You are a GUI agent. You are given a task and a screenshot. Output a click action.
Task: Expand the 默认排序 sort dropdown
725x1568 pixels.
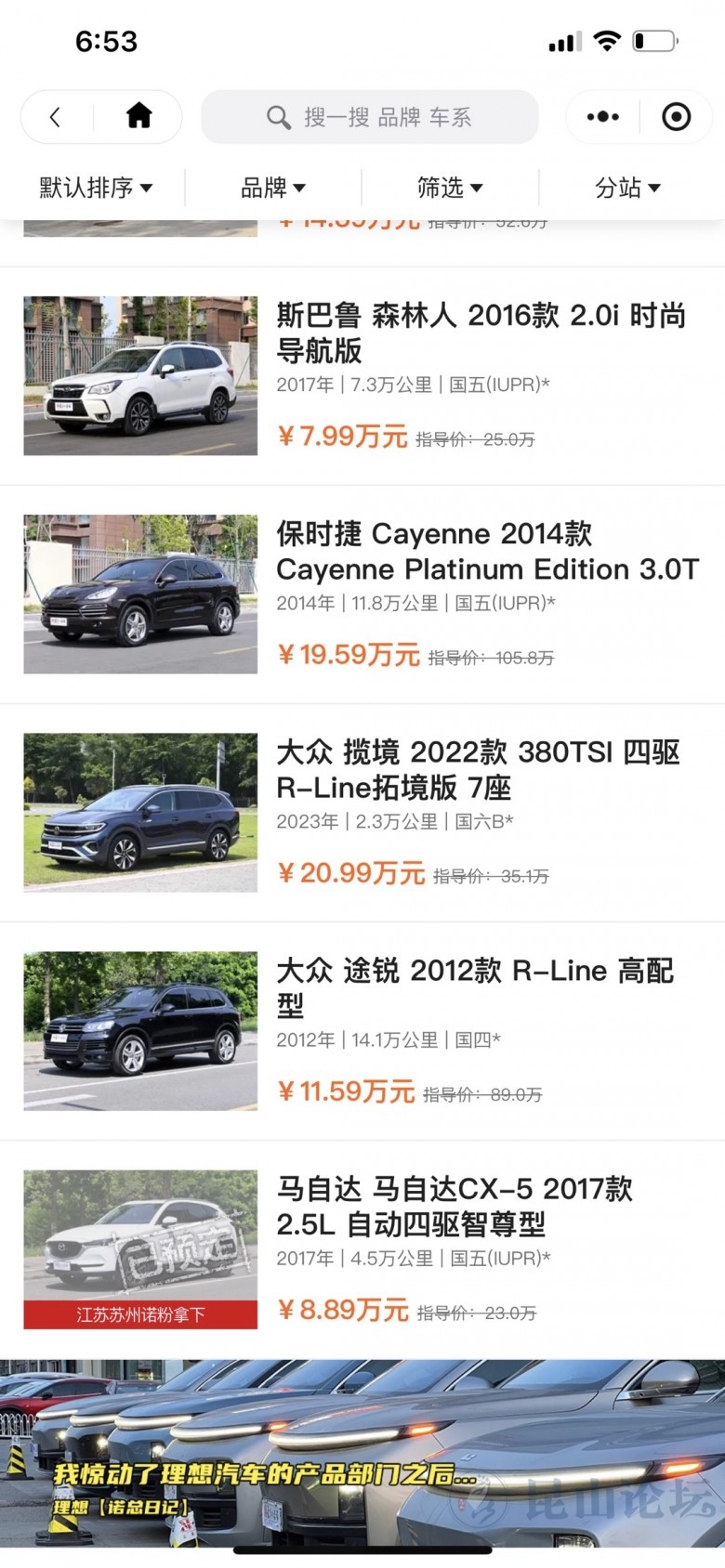pyautogui.click(x=95, y=188)
